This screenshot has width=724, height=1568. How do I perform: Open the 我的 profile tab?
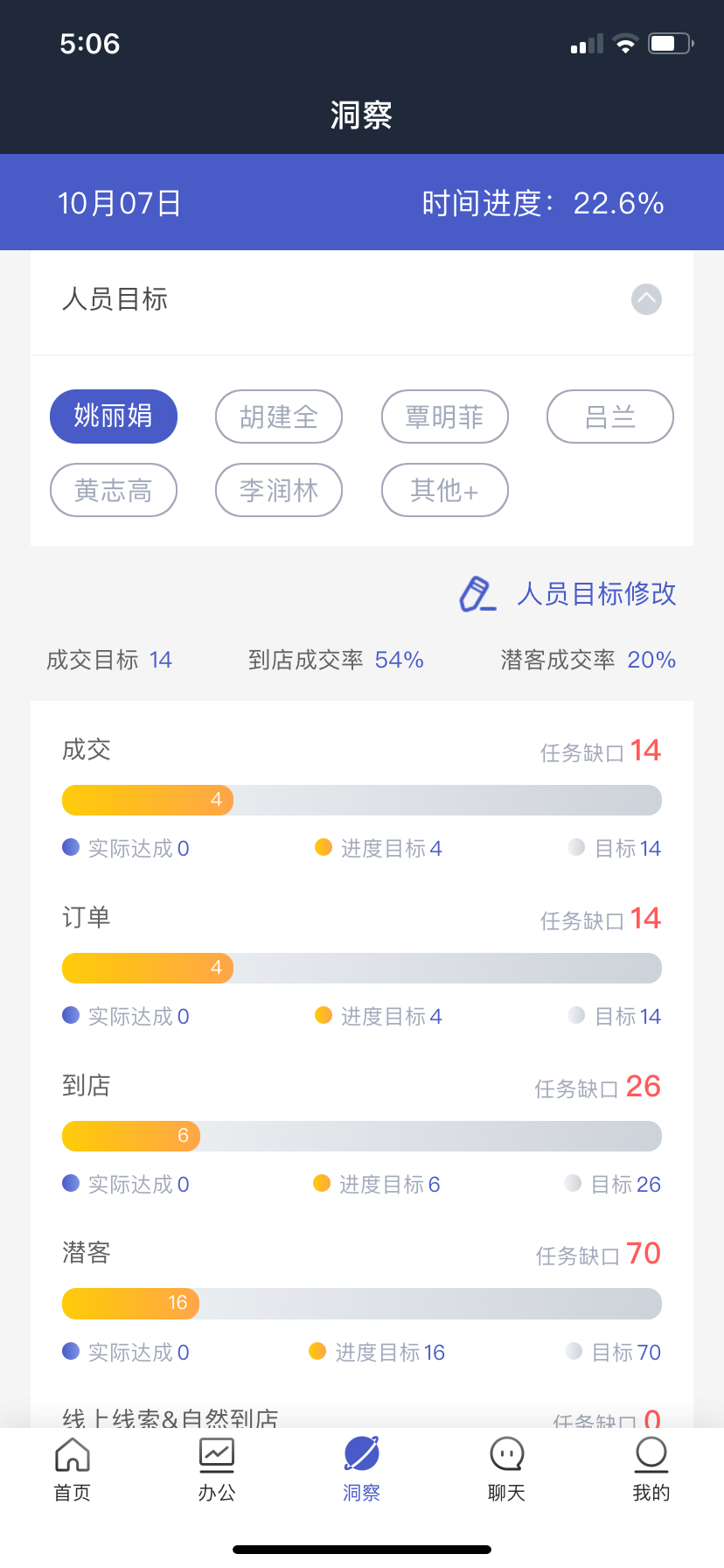click(651, 1470)
